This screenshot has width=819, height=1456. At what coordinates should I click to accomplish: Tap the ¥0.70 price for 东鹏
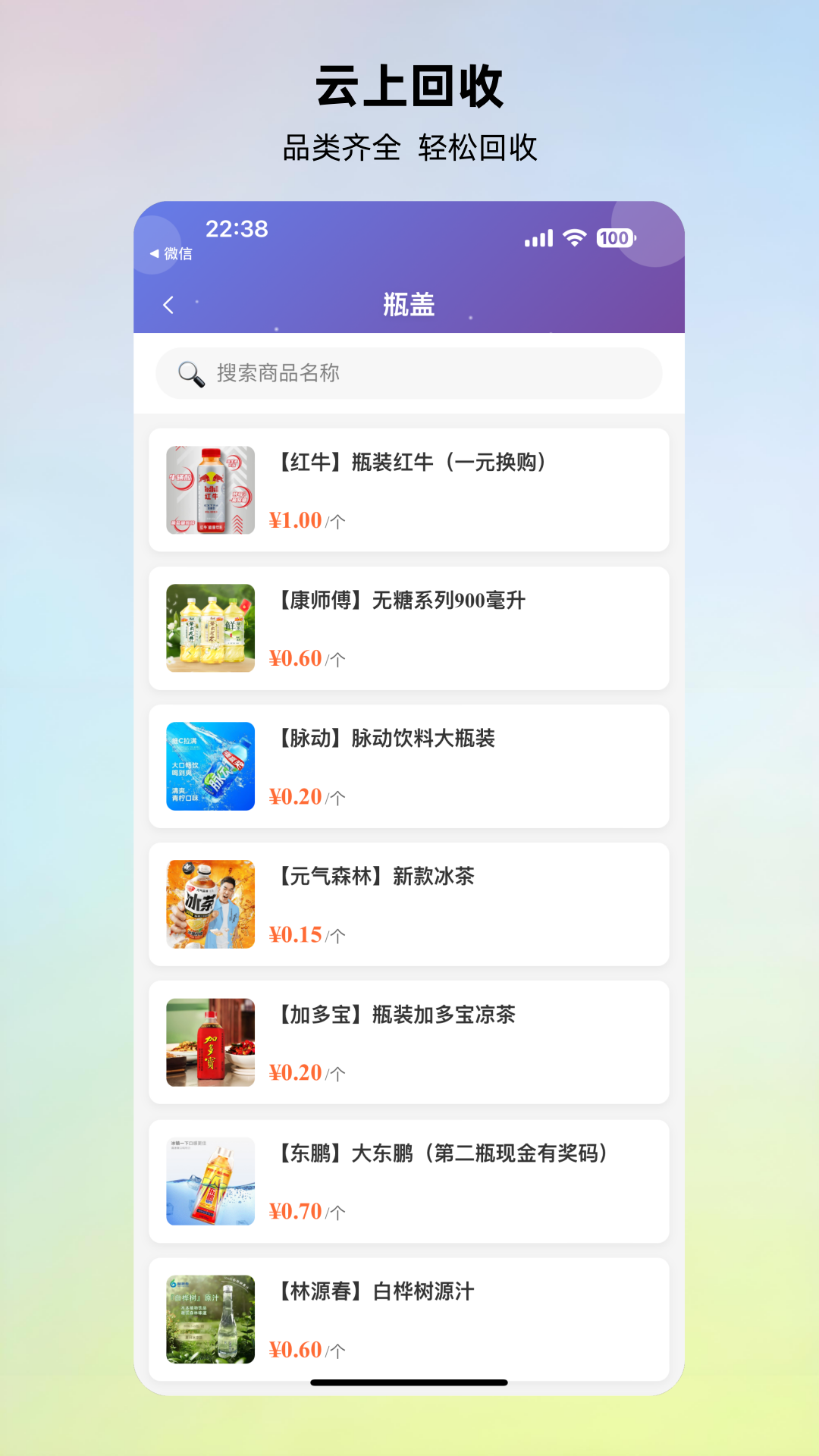tap(294, 1211)
